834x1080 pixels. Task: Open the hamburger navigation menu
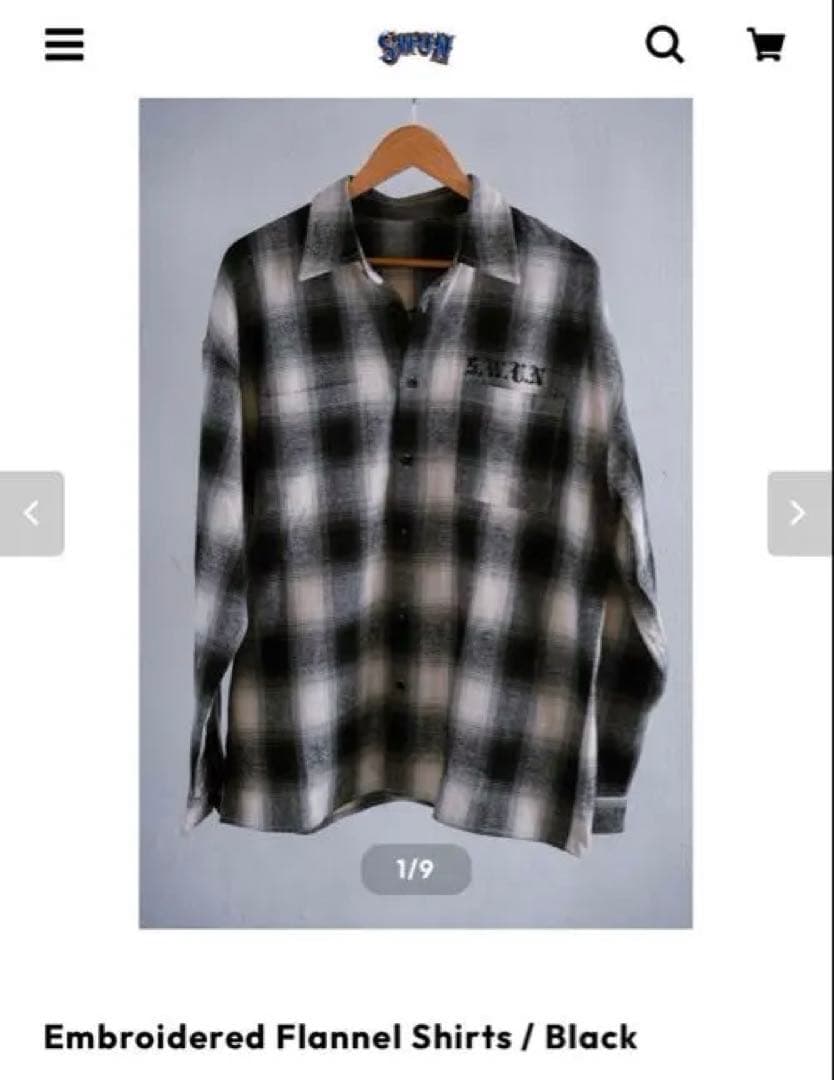point(64,45)
